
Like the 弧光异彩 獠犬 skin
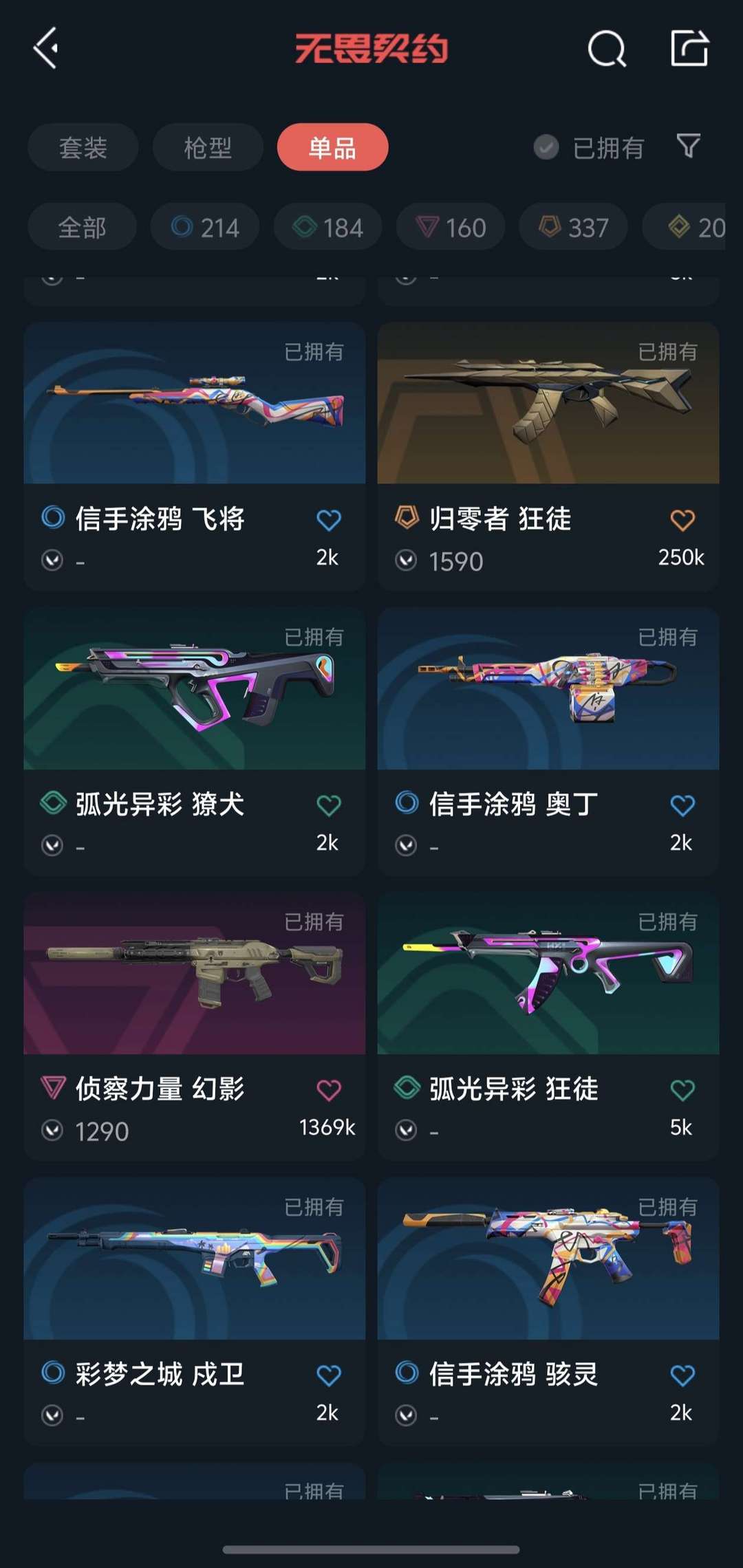point(329,805)
